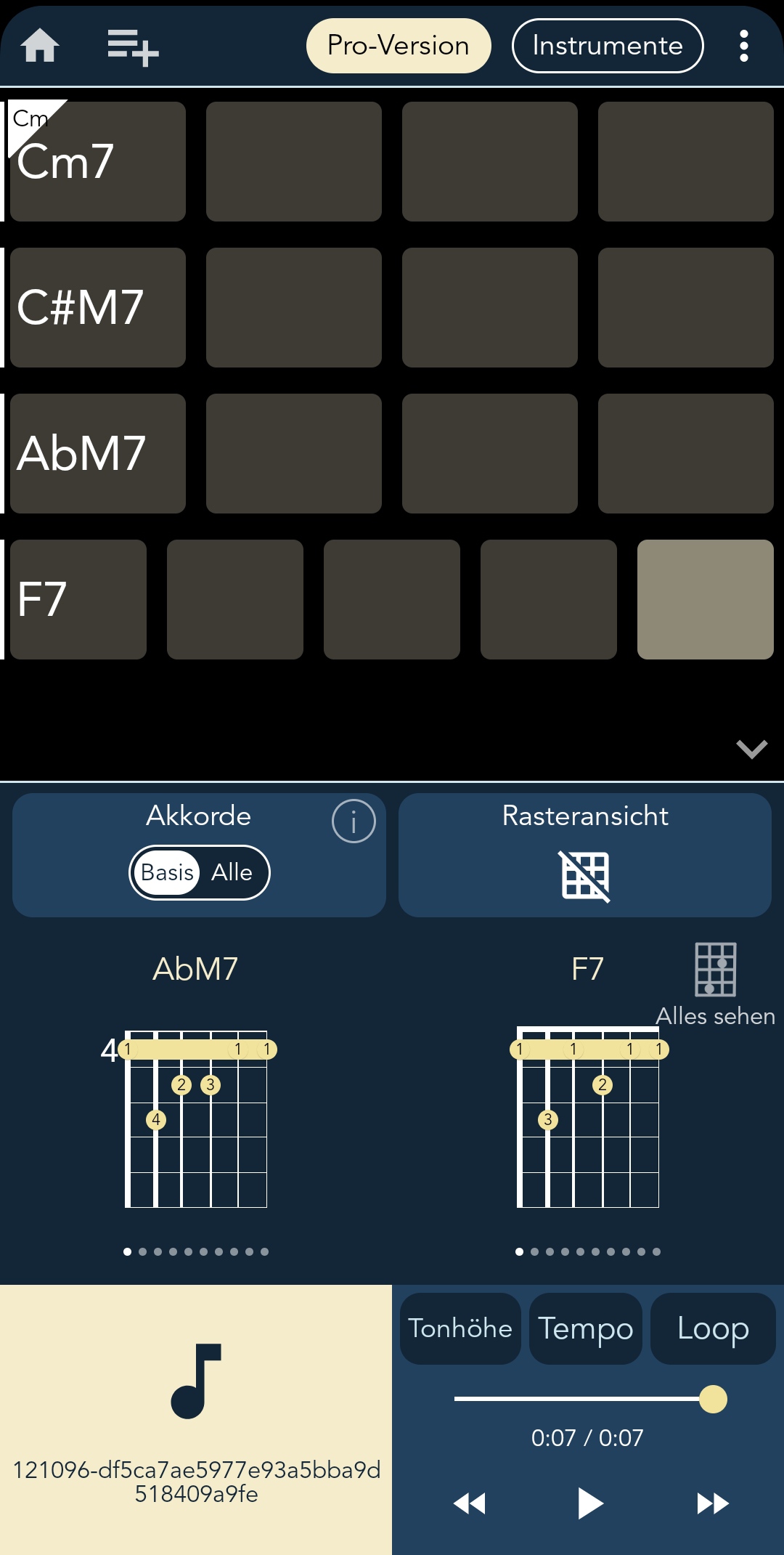
Task: Show Akkorde info
Action: point(354,821)
